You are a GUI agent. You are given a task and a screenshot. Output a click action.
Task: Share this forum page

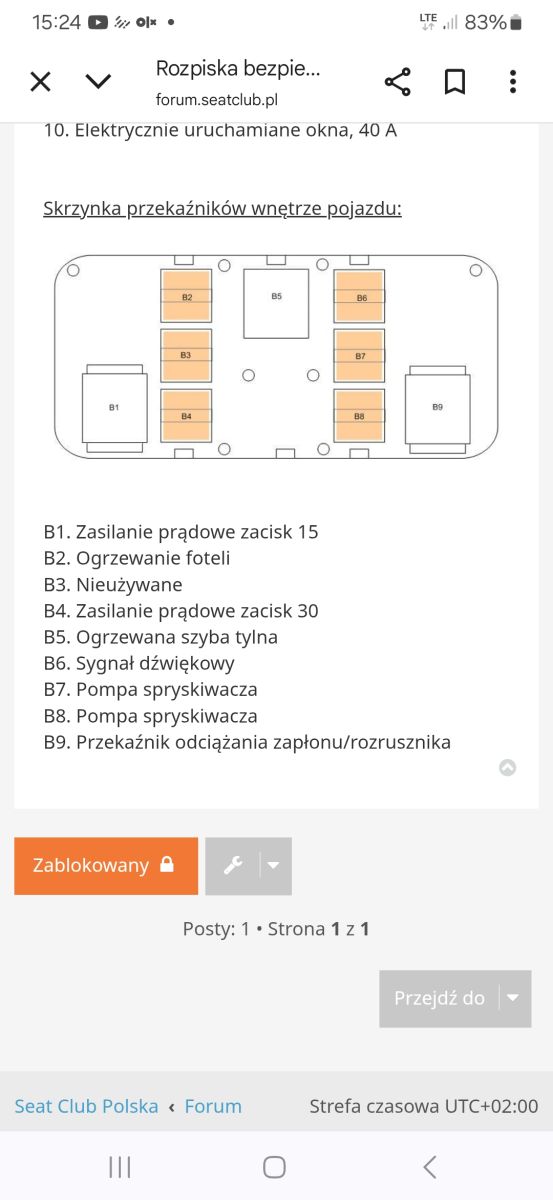398,82
